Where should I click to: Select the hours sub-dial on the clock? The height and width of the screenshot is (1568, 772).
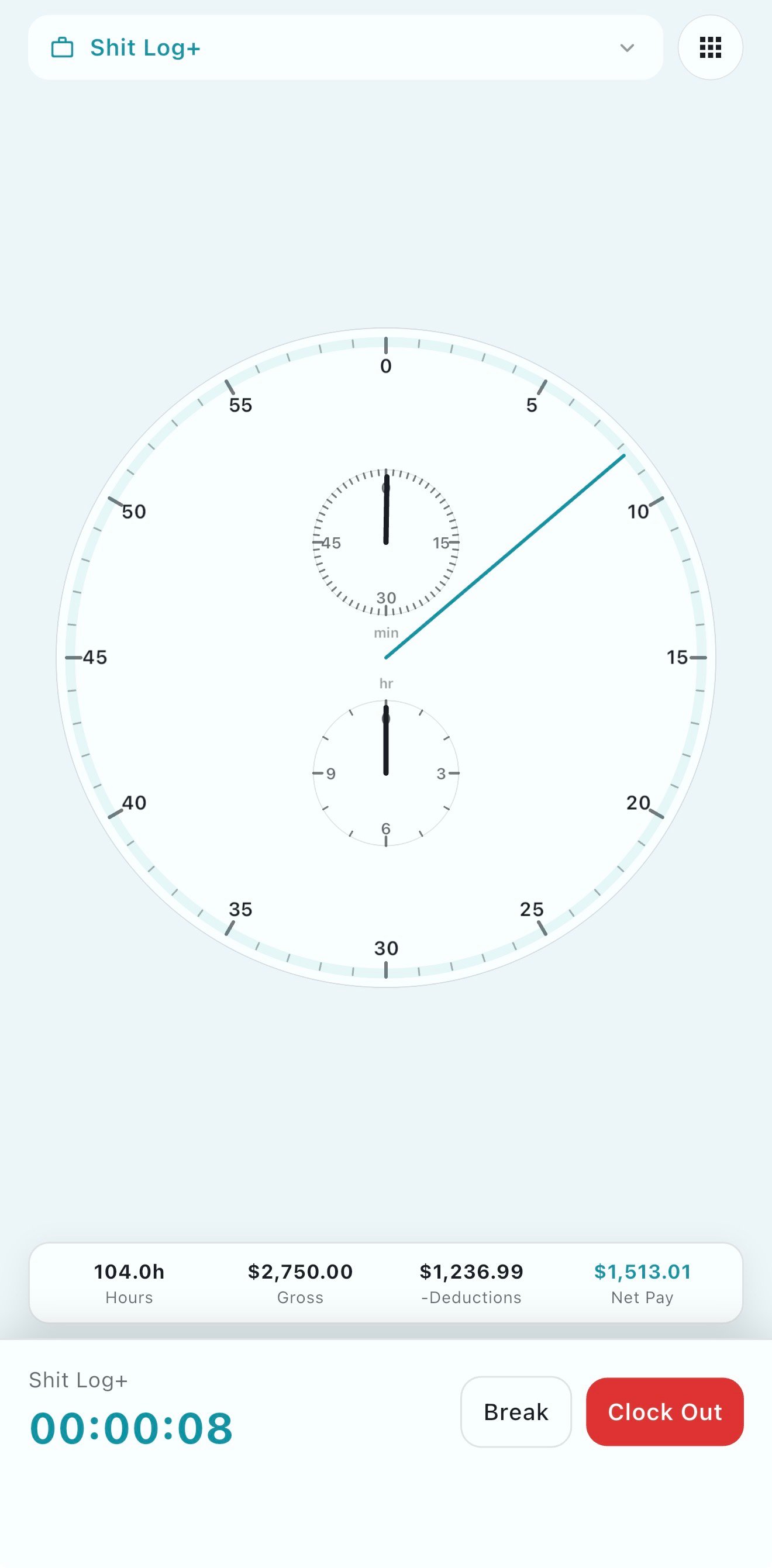coord(387,773)
